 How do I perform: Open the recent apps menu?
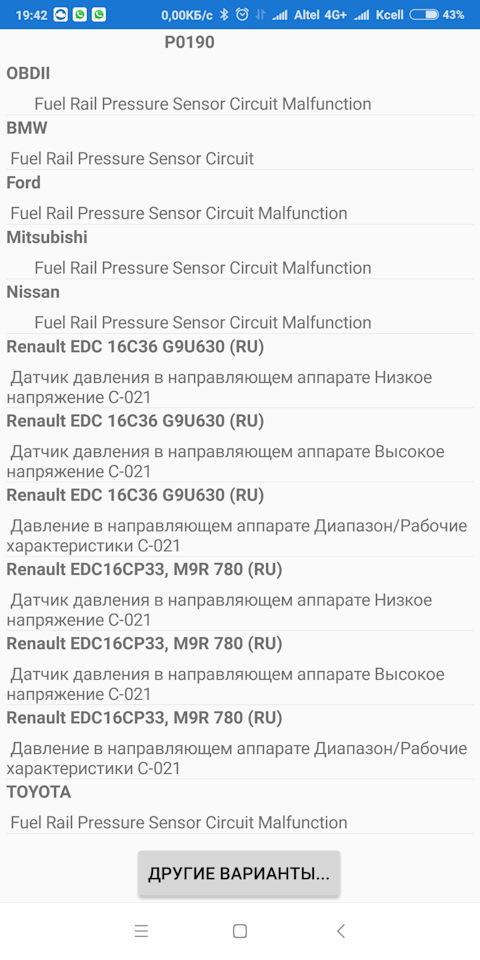tap(141, 931)
